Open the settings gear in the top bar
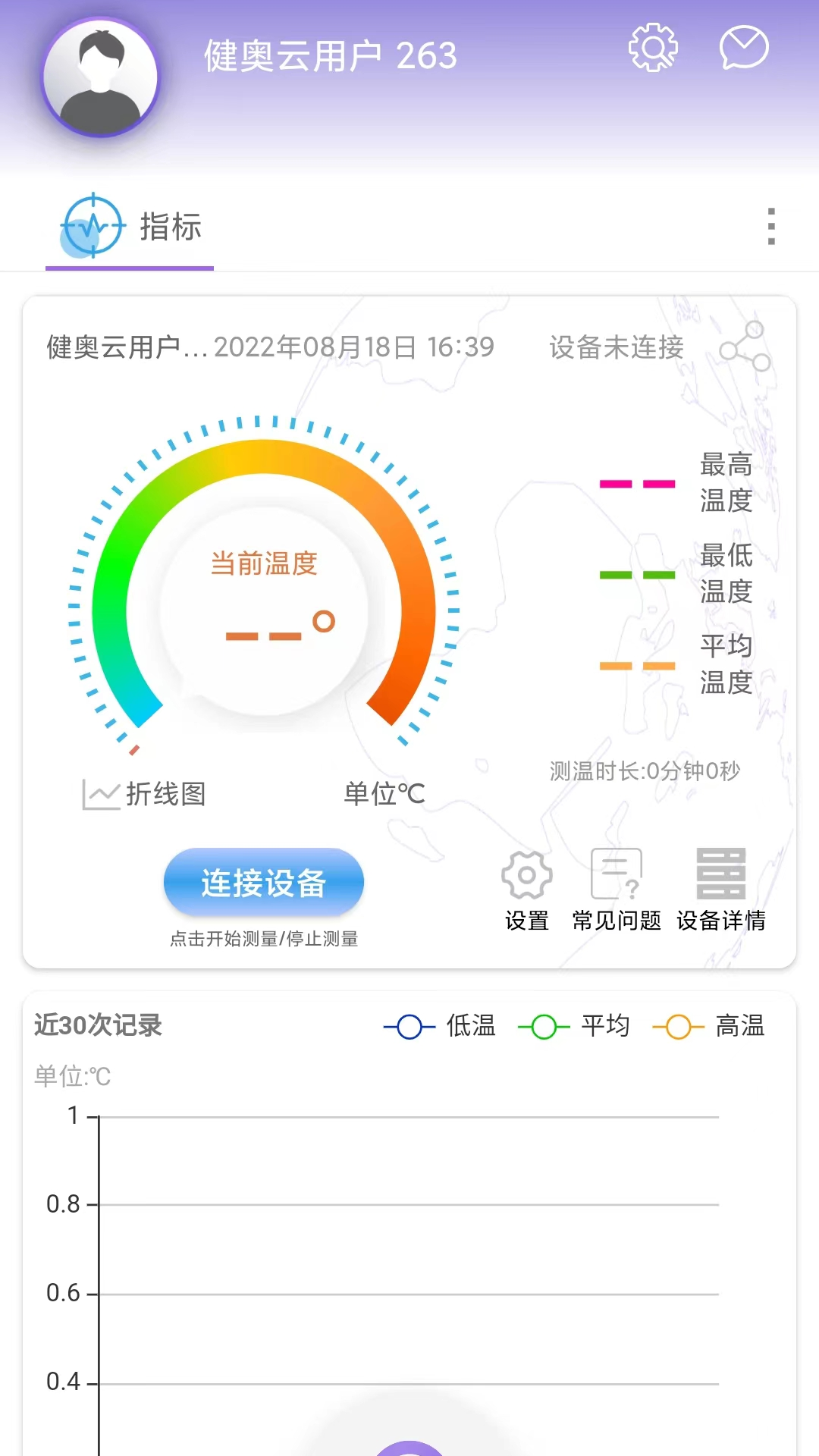The image size is (819, 1456). (654, 48)
